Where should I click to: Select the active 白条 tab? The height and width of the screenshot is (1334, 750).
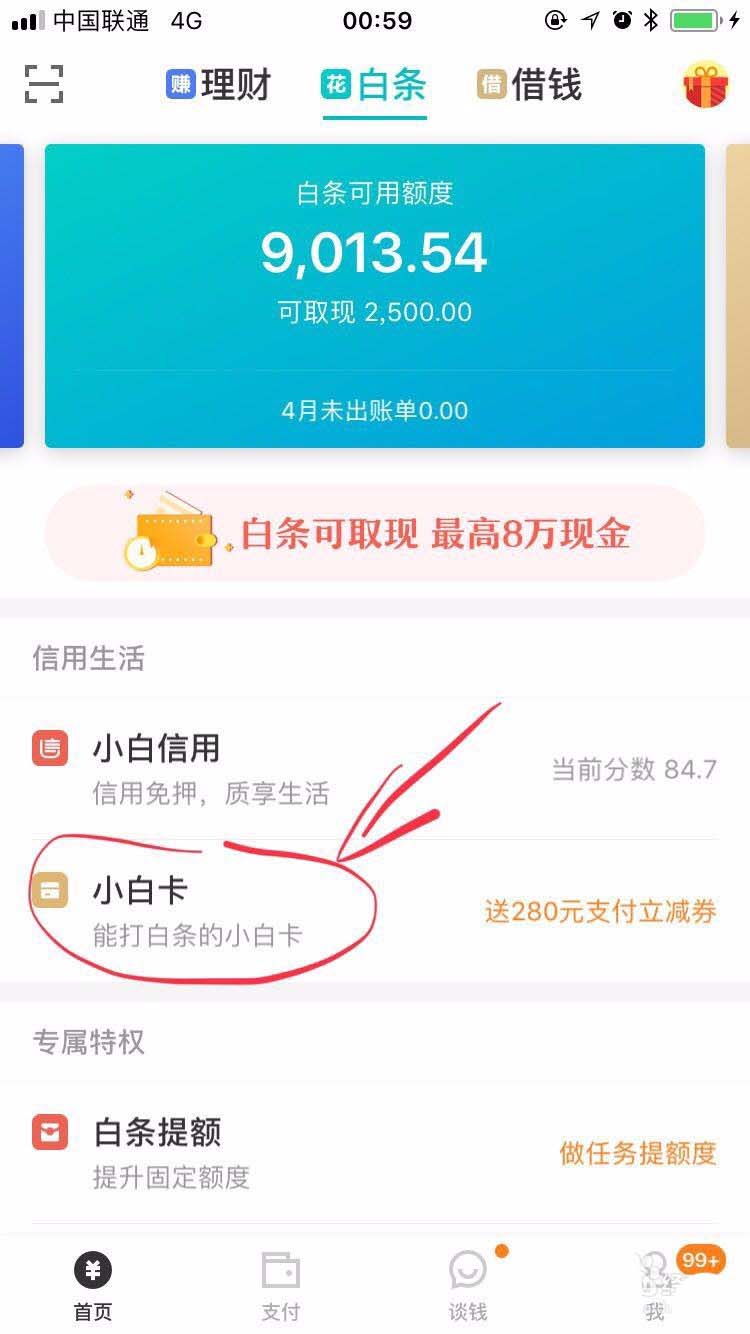[374, 85]
